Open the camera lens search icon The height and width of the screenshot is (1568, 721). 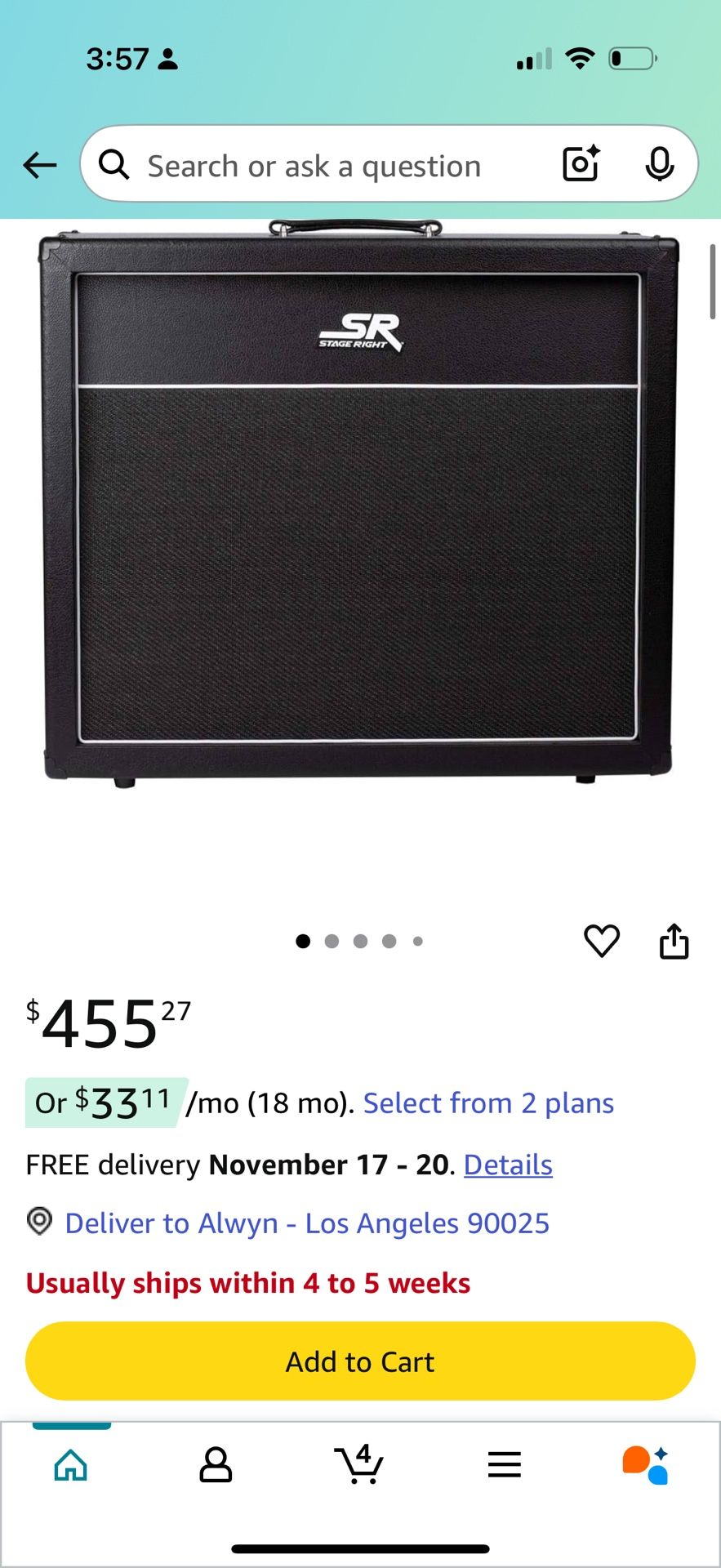581,163
